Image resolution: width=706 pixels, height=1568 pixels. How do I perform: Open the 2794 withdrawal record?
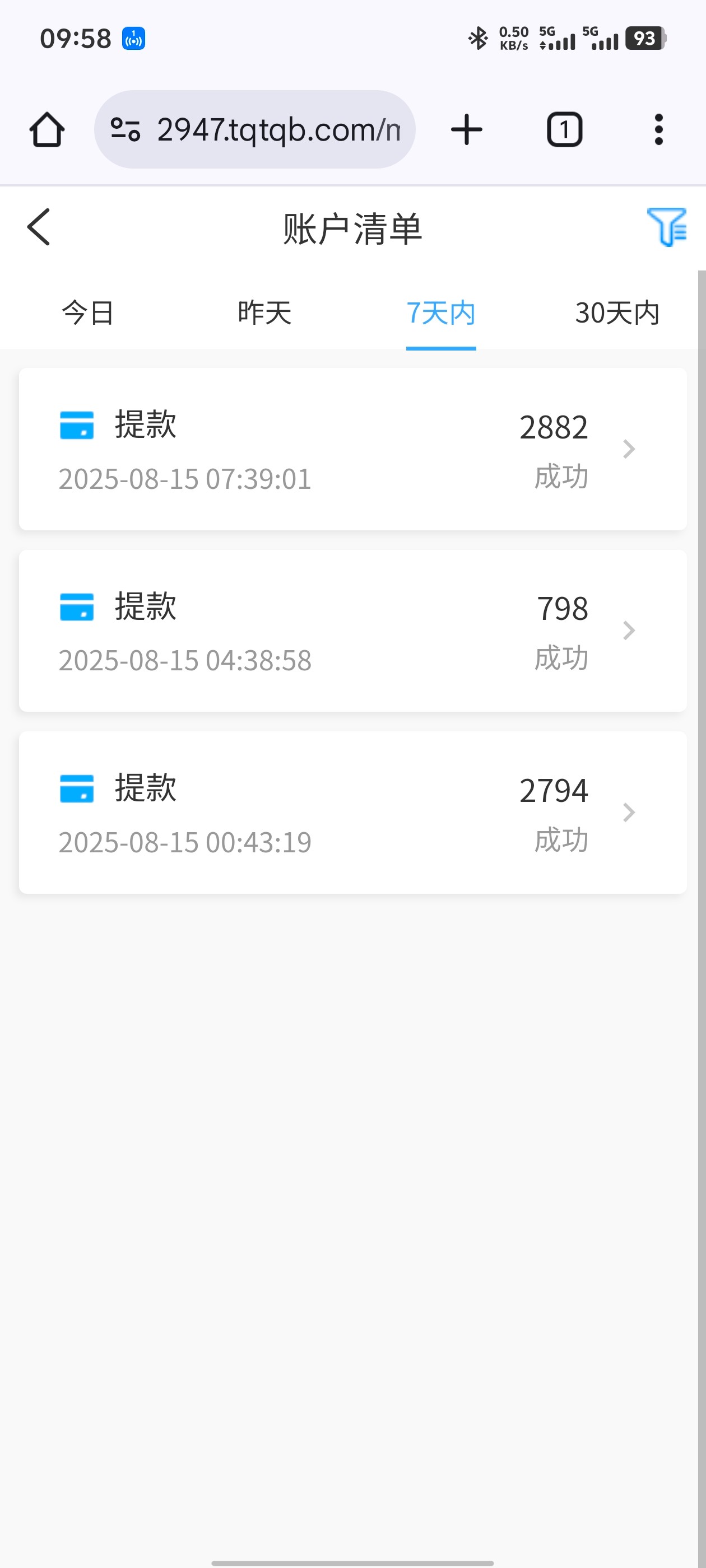point(352,812)
